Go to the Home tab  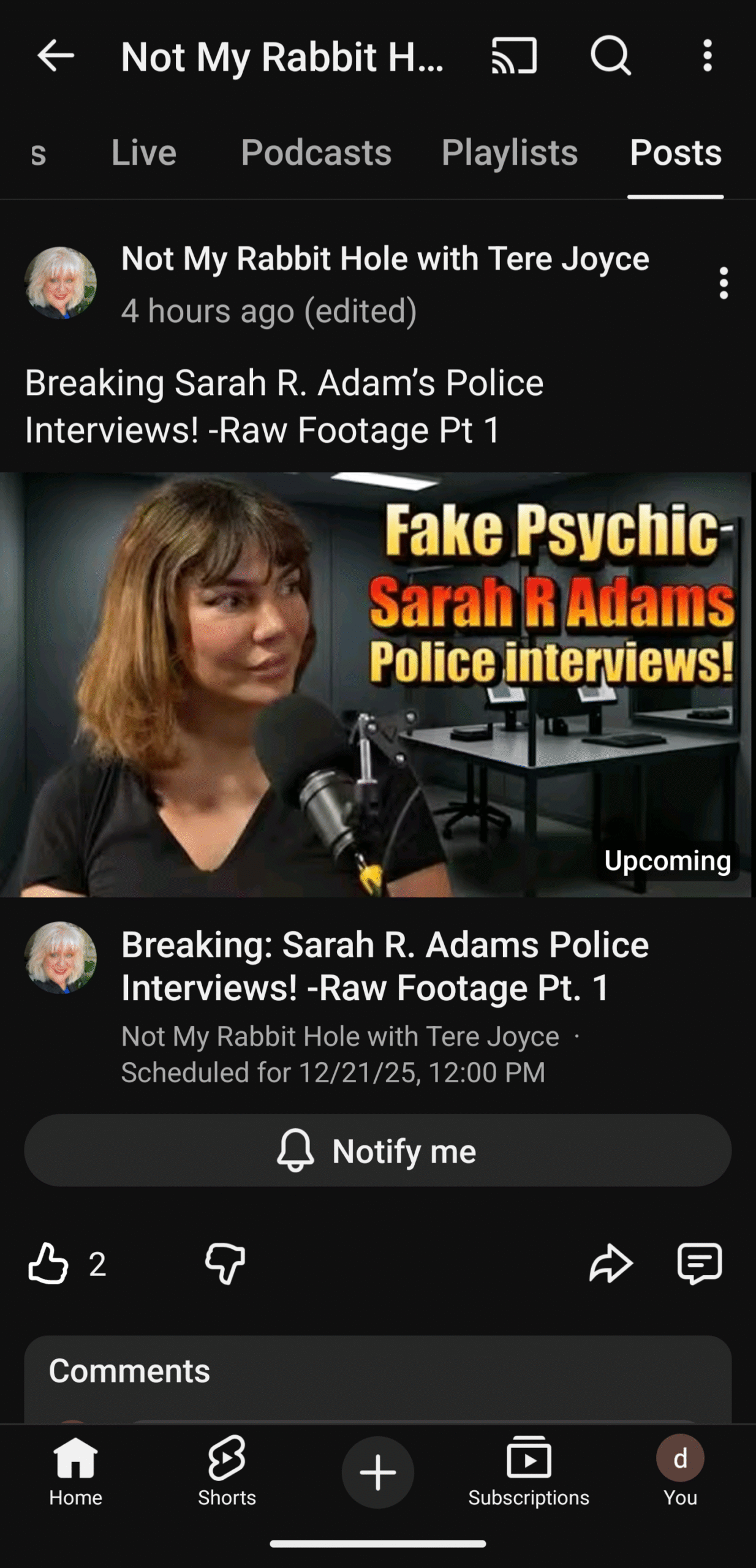75,1471
